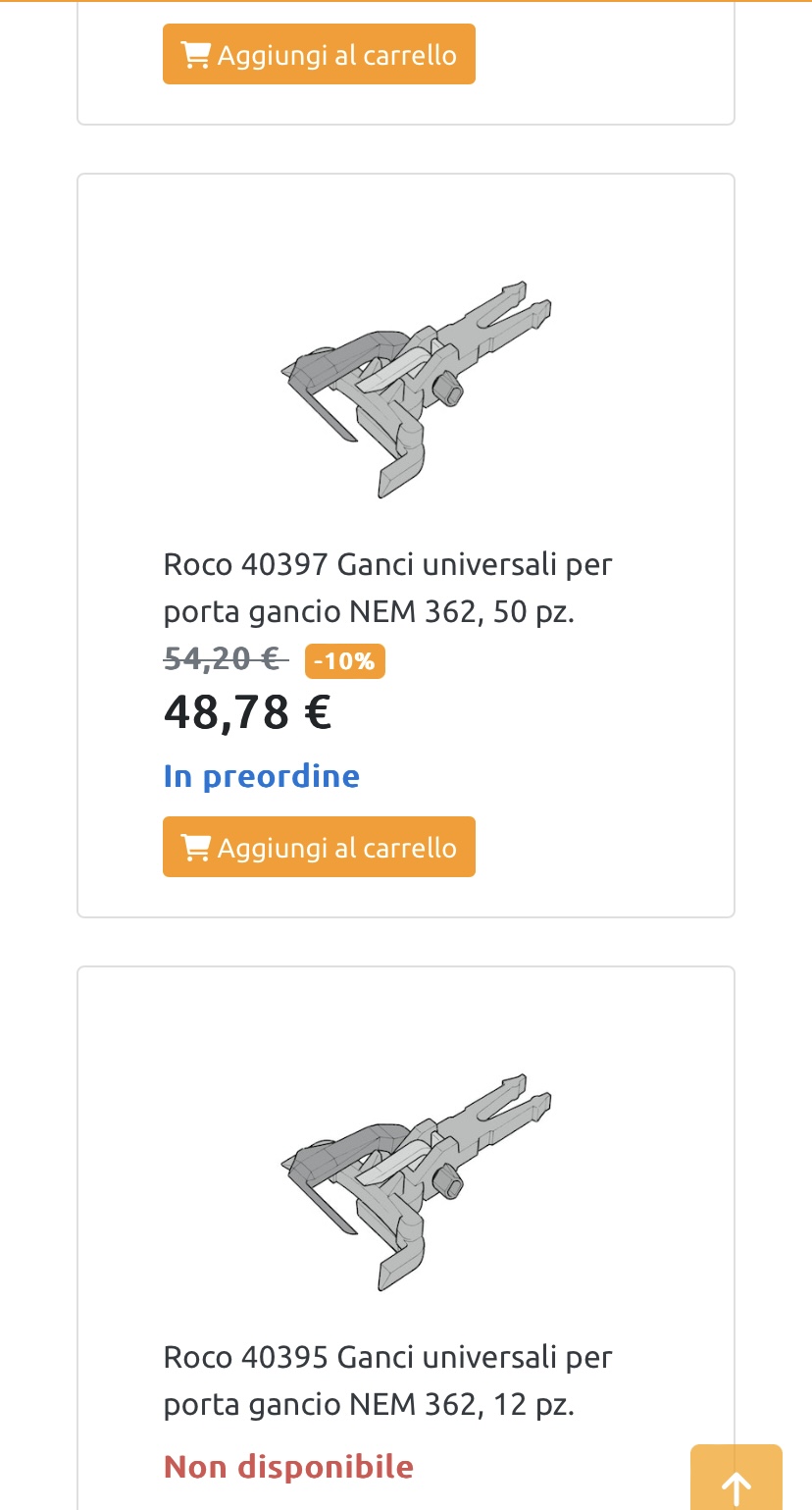The image size is (812, 1510).
Task: Open the Roco 40395 Ganci universali title link
Action: coord(387,1380)
